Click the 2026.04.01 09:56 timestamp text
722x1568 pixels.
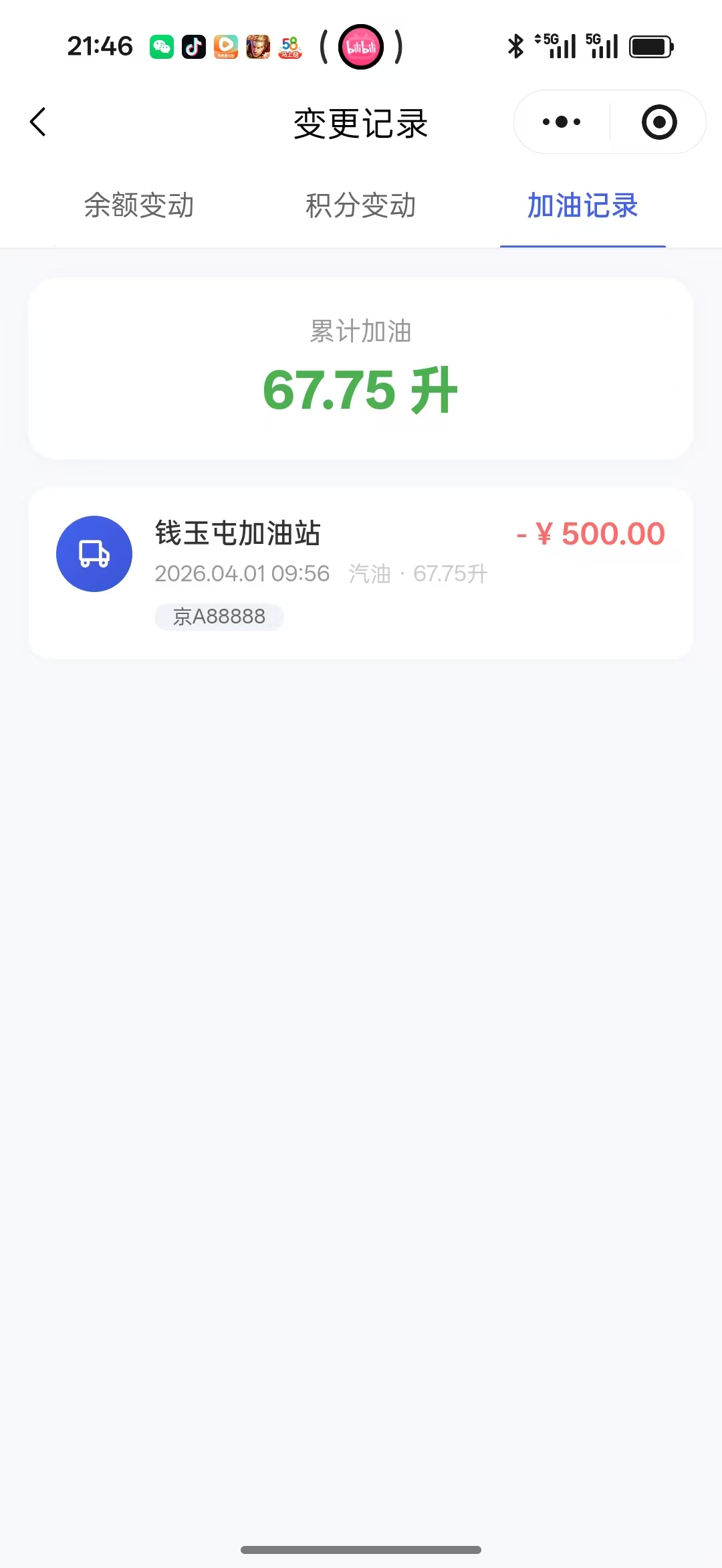click(x=242, y=574)
